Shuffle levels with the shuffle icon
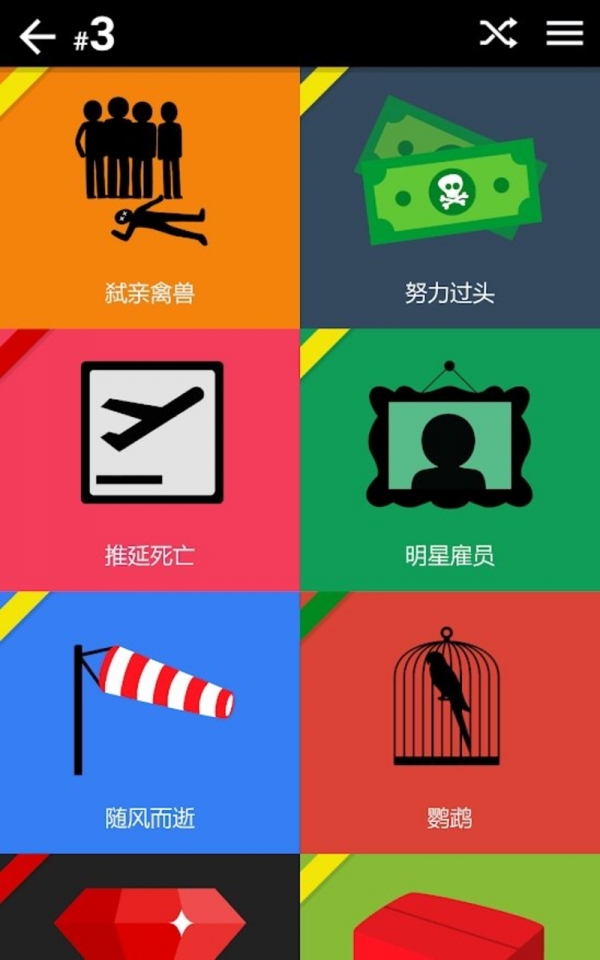The height and width of the screenshot is (960, 600). 498,34
